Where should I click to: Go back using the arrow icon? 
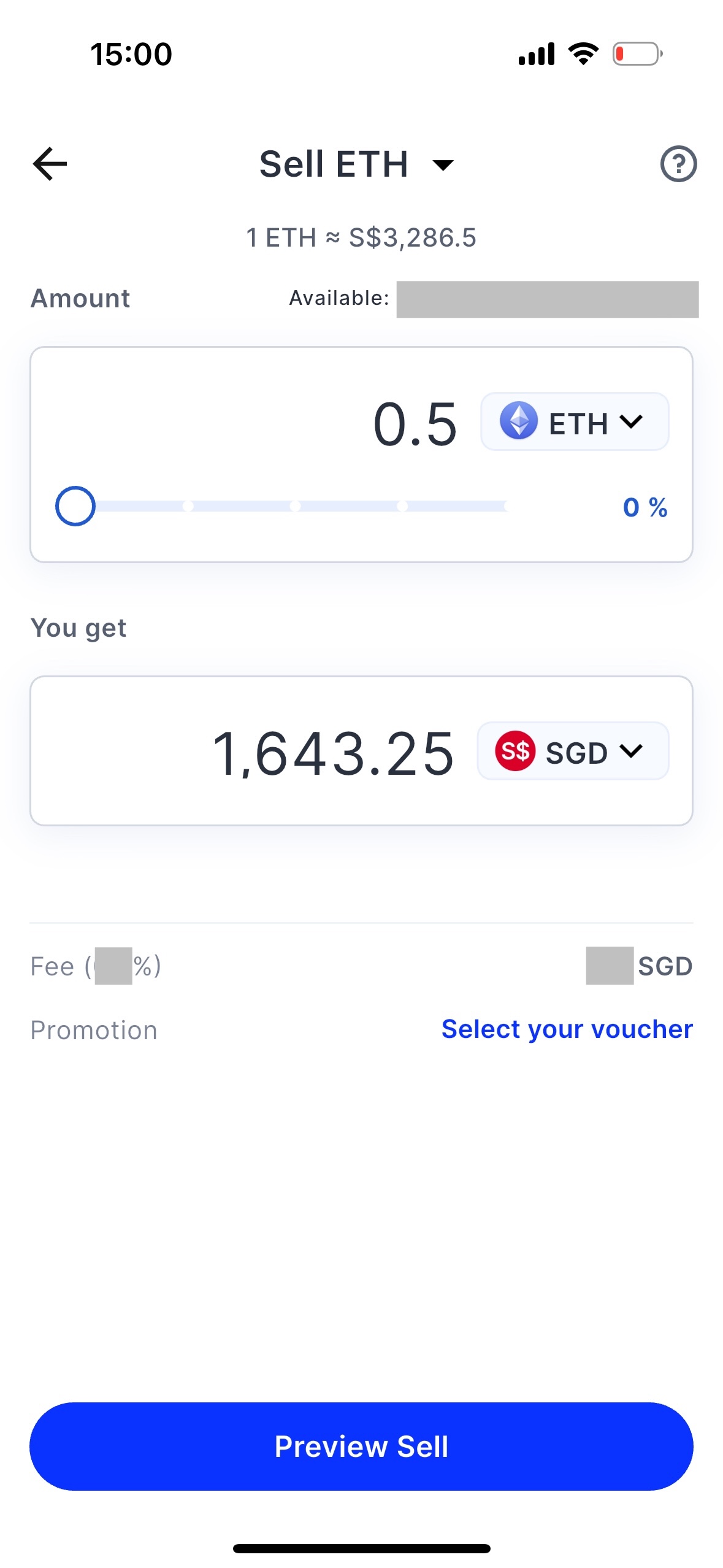50,164
